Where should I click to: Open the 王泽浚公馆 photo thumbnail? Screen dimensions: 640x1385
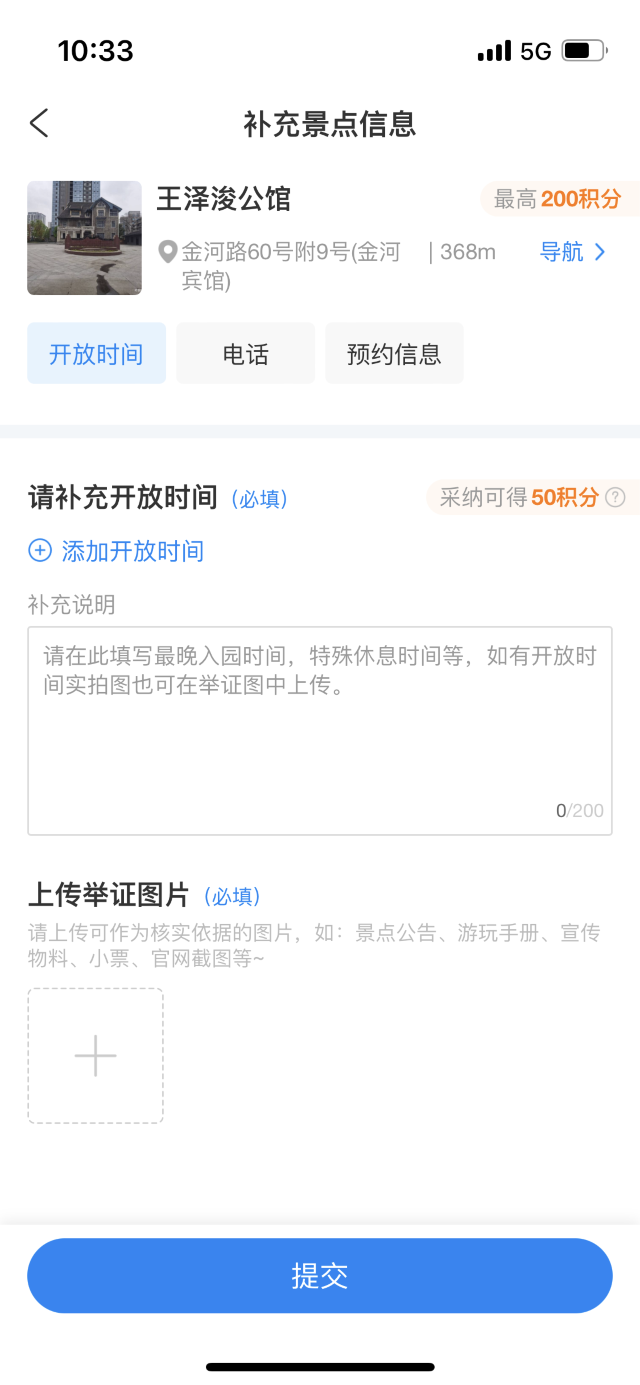coord(84,238)
